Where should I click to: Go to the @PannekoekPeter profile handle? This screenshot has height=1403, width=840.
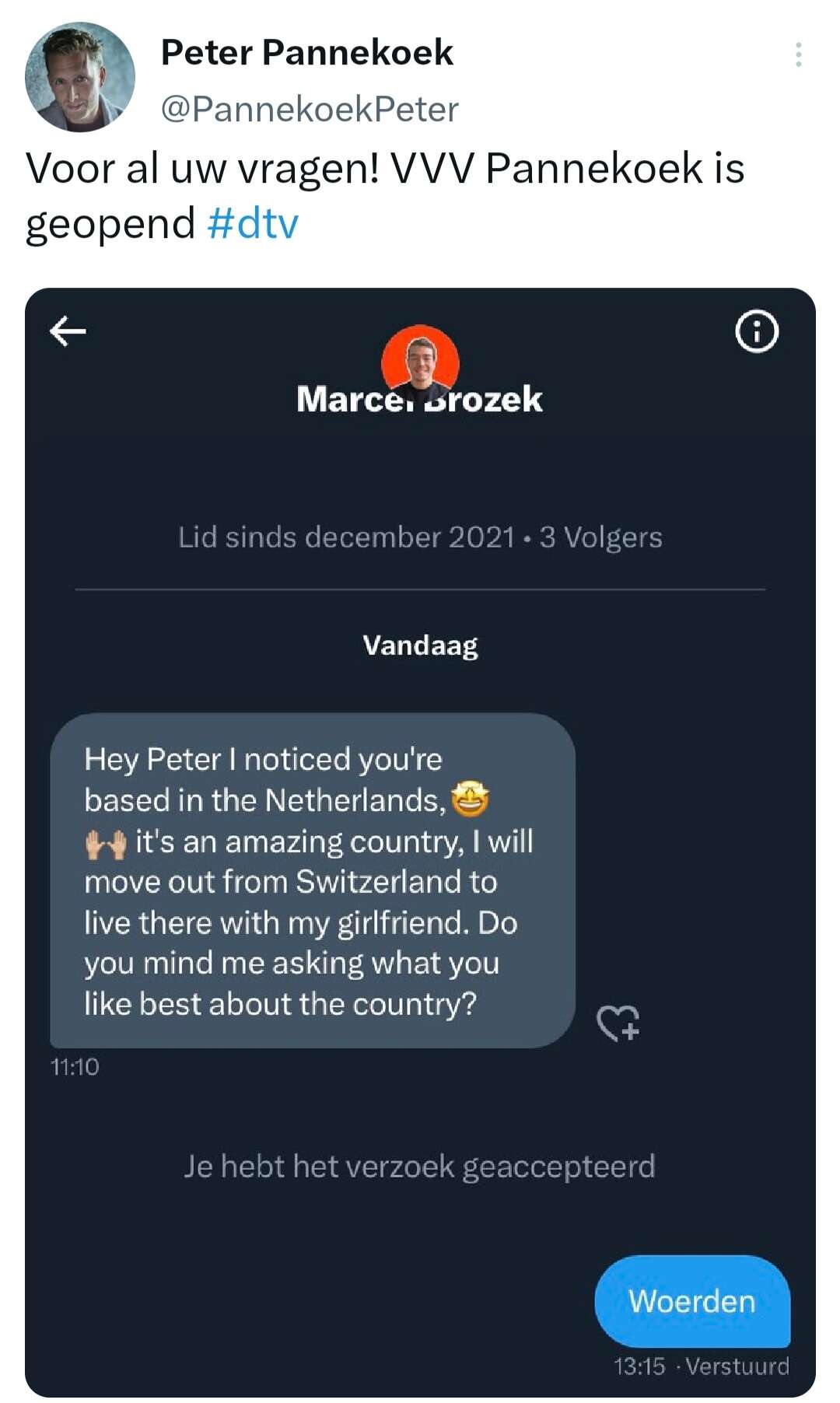pyautogui.click(x=310, y=109)
